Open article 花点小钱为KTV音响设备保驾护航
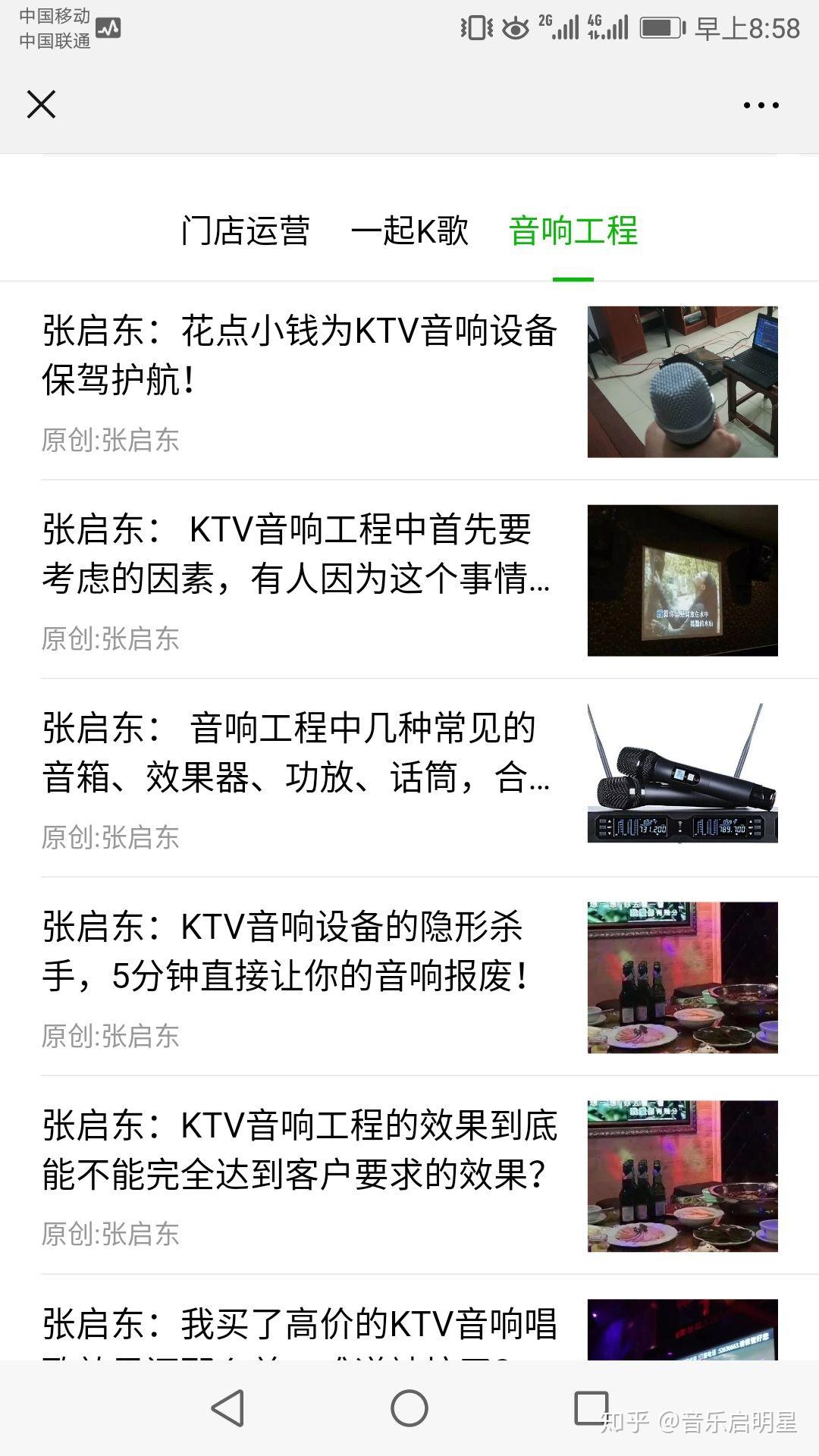819x1456 pixels. click(300, 355)
